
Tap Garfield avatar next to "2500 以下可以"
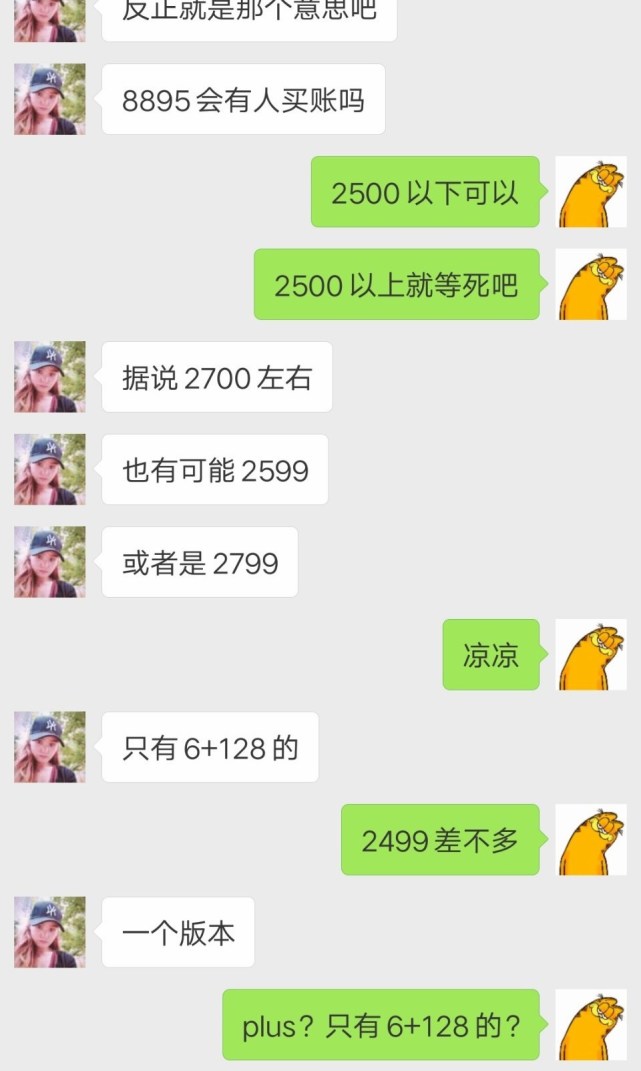pos(591,192)
